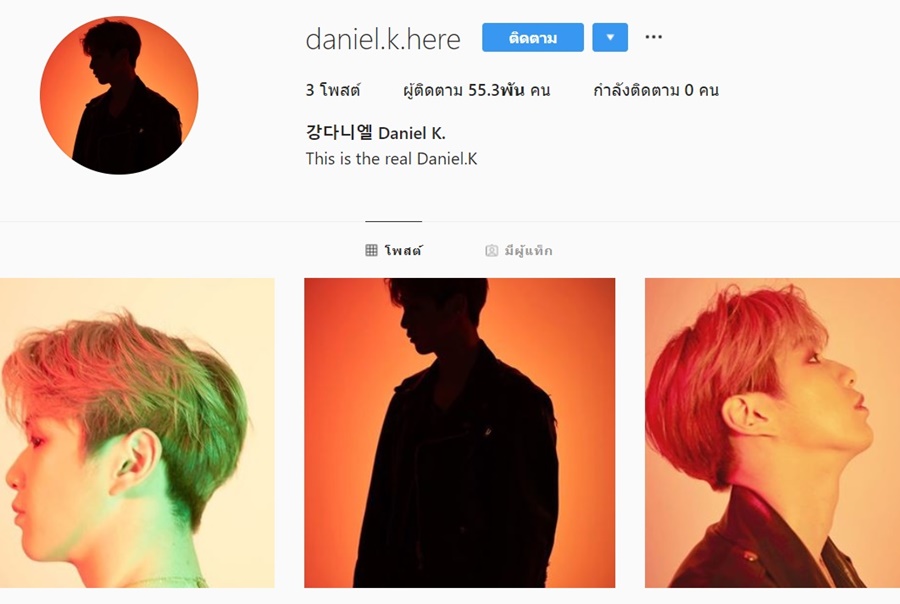Open the three-dot options menu
This screenshot has height=604, width=900.
tap(653, 37)
